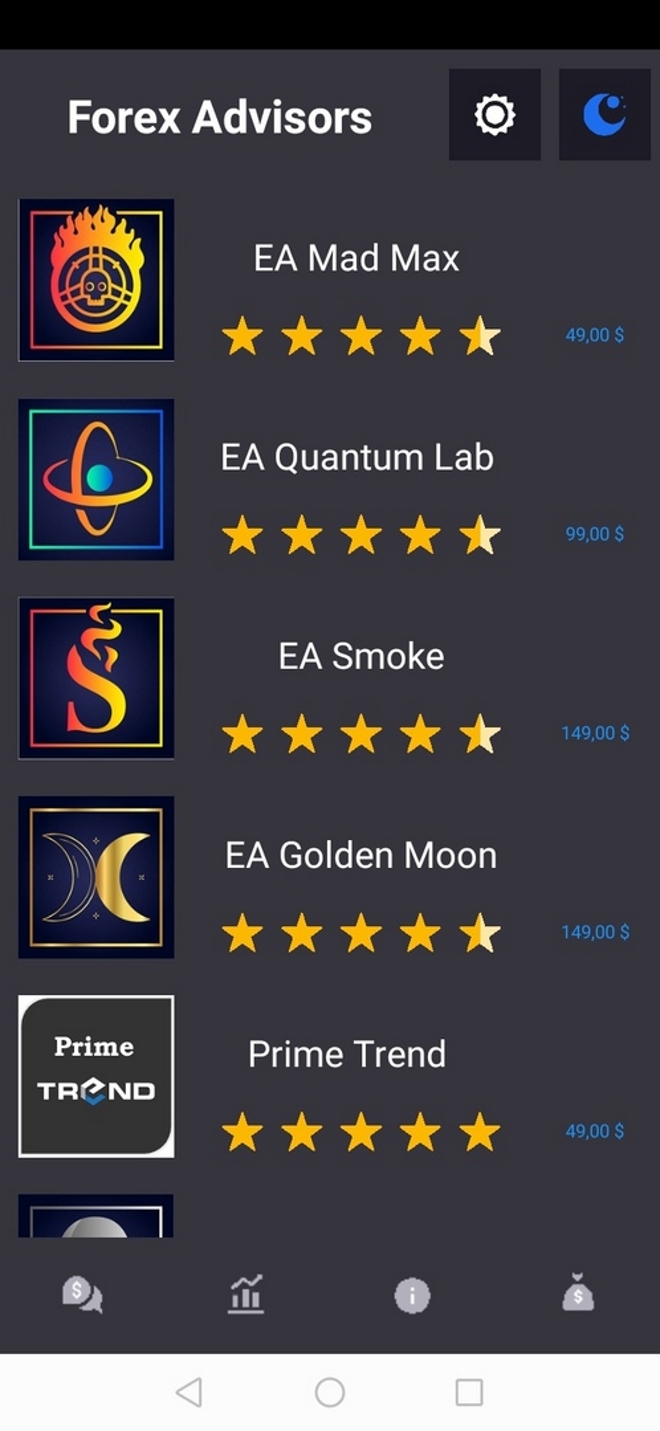Go to the money bag tab
Screen dimensions: 660x1431
(577, 1295)
